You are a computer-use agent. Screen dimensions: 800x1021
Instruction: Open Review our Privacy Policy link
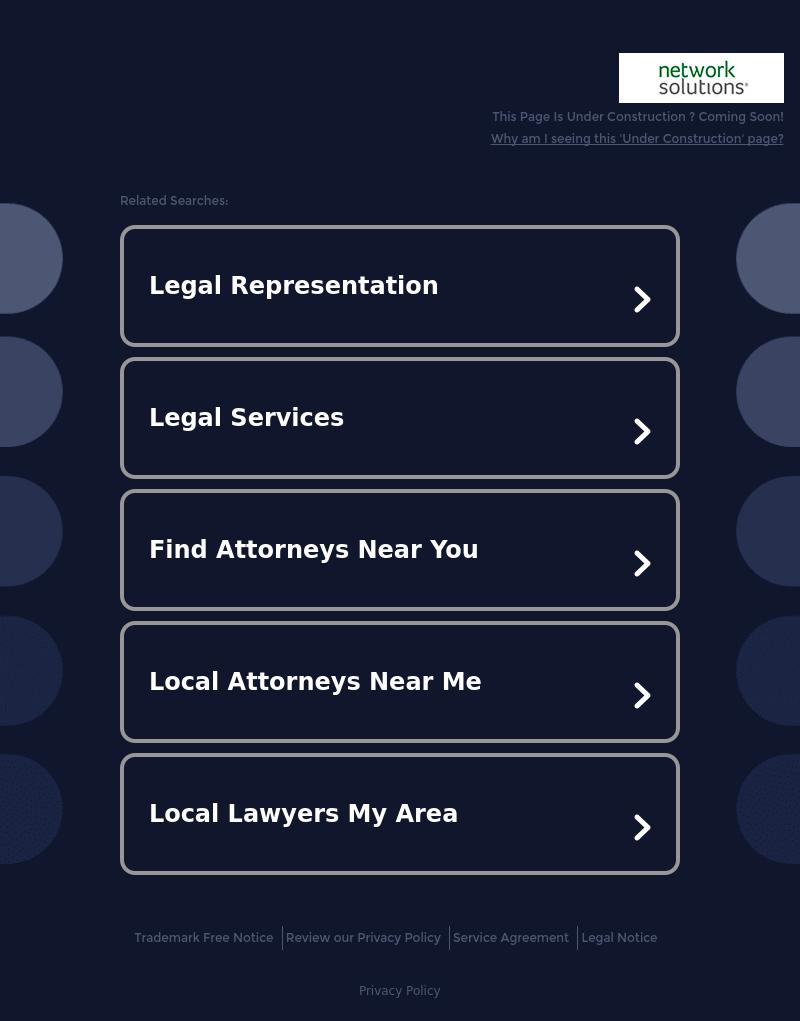363,938
